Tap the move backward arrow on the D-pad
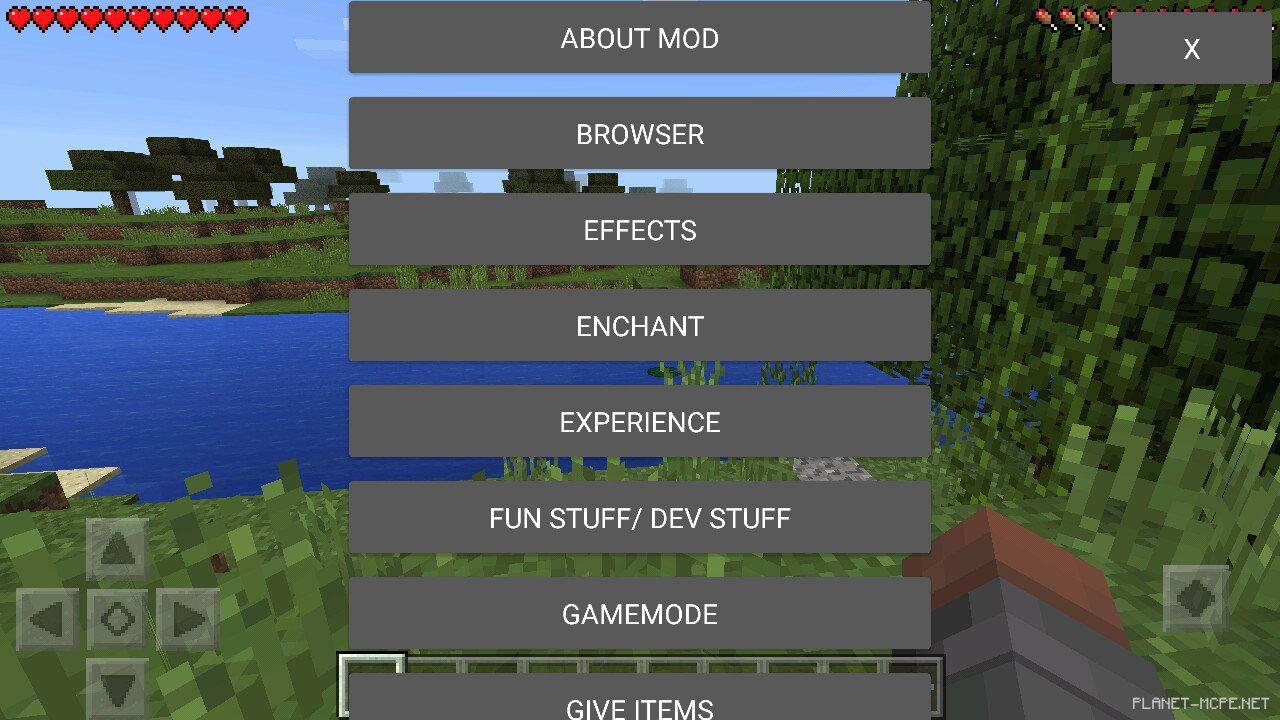This screenshot has height=720, width=1280. tap(118, 689)
